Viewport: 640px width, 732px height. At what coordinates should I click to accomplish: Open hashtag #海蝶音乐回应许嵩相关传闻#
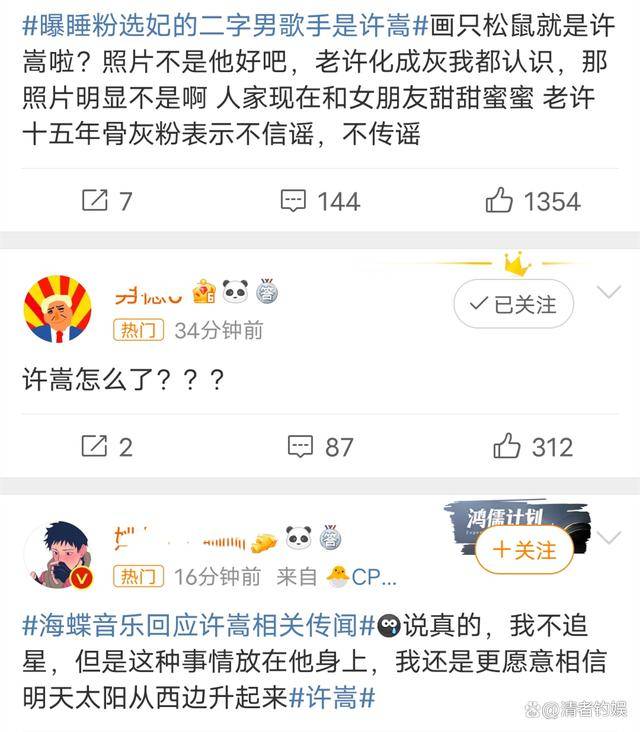point(197,626)
